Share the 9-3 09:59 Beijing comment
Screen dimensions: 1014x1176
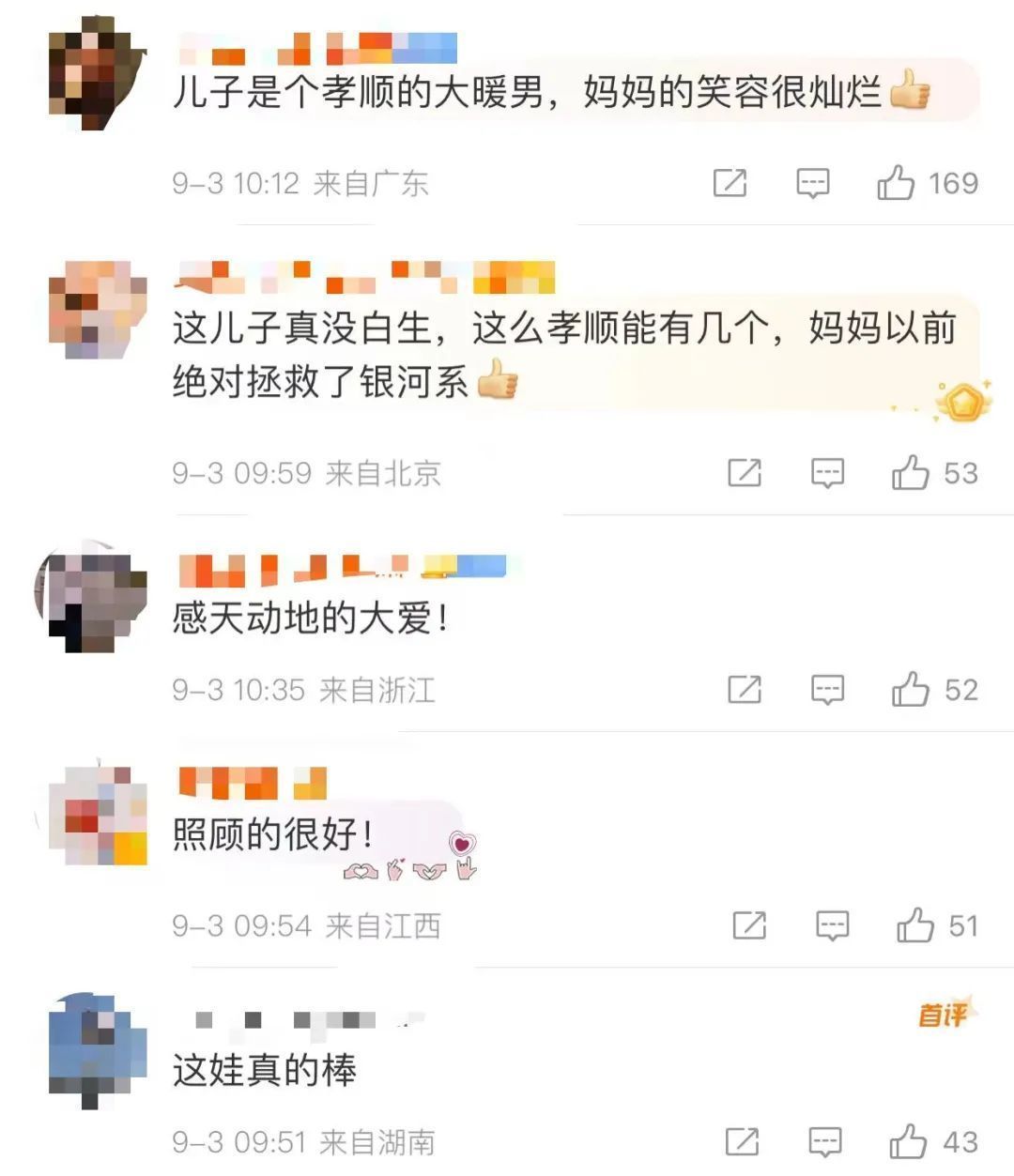coord(745,473)
